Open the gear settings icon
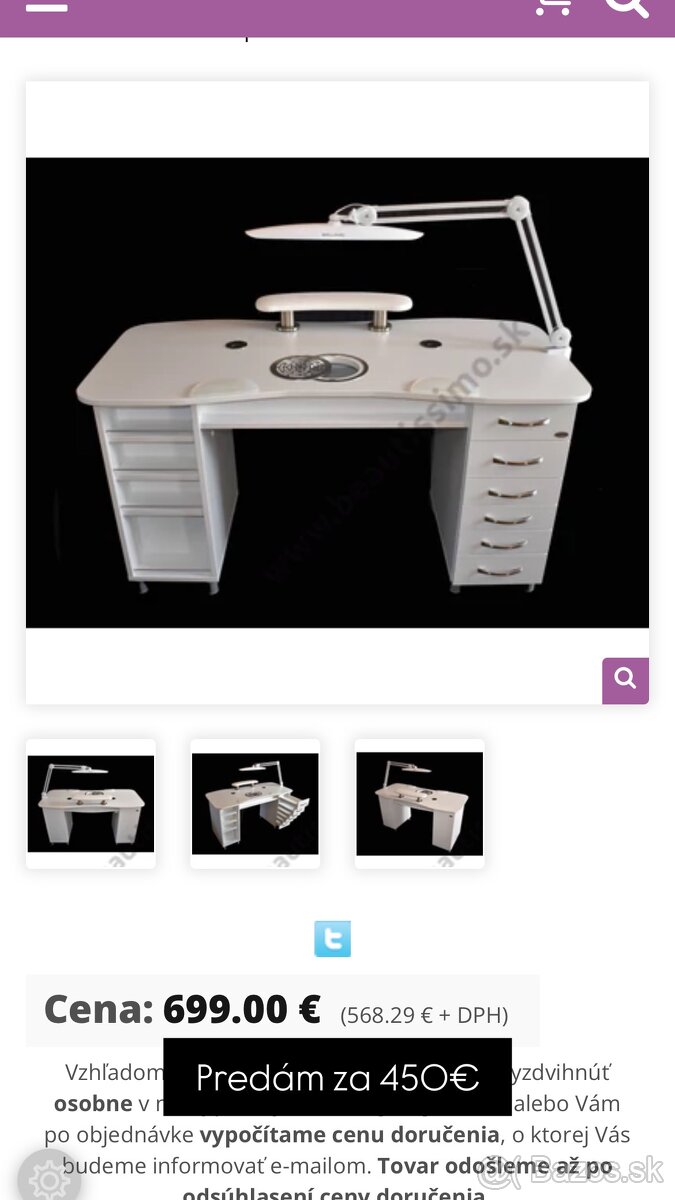This screenshot has width=675, height=1200. tap(48, 1178)
